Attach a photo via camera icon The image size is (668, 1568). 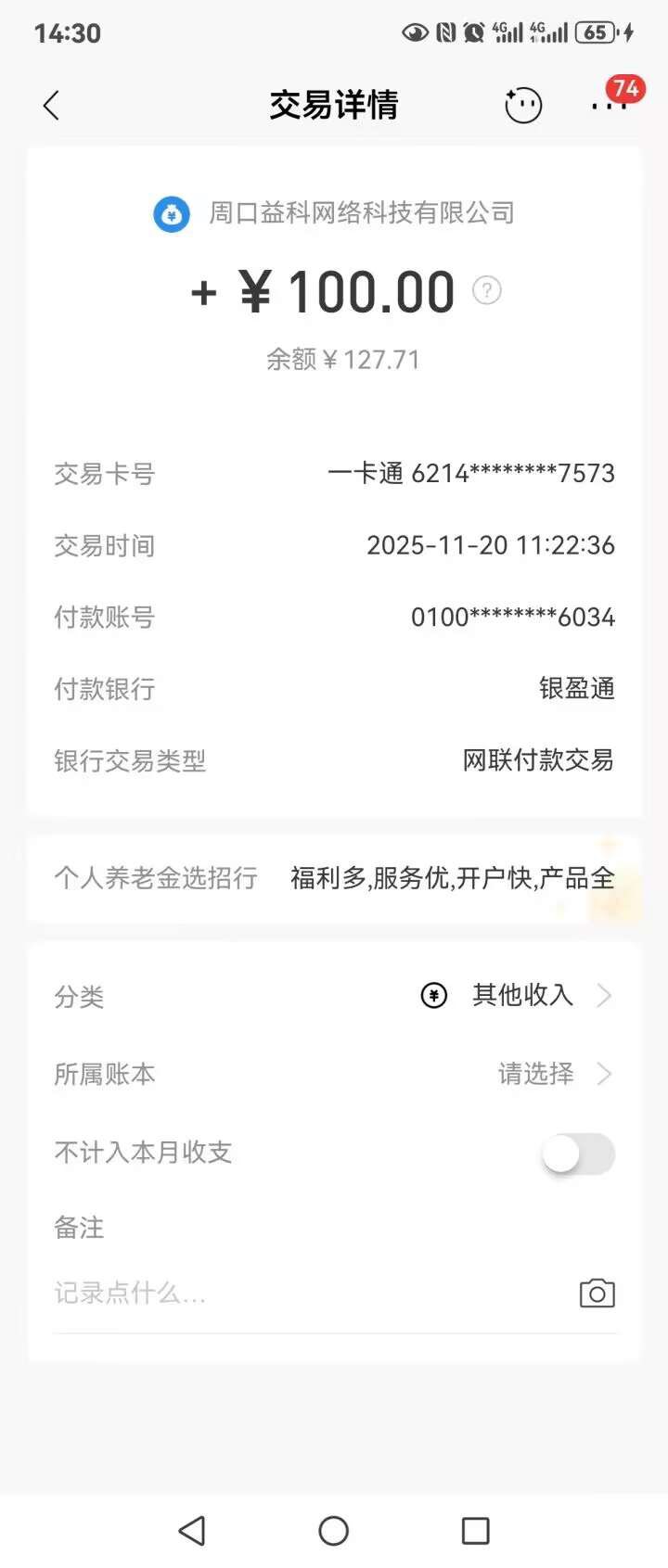(x=597, y=1294)
